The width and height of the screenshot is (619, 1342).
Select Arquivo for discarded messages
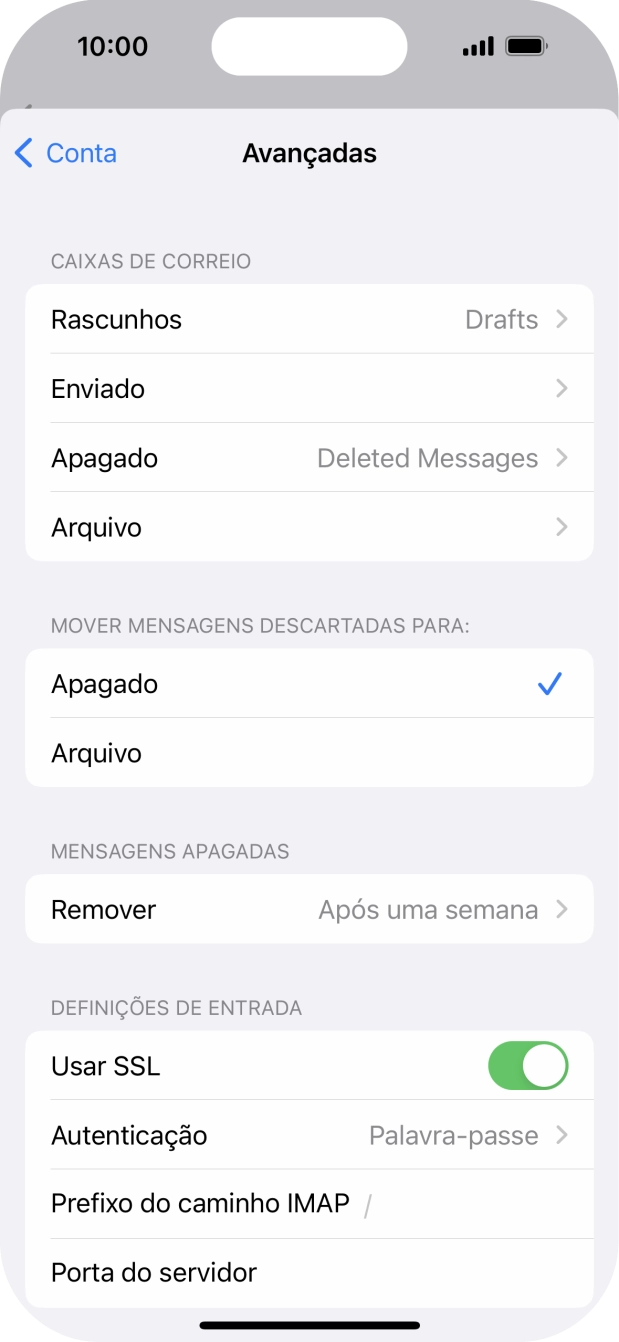[x=309, y=754]
